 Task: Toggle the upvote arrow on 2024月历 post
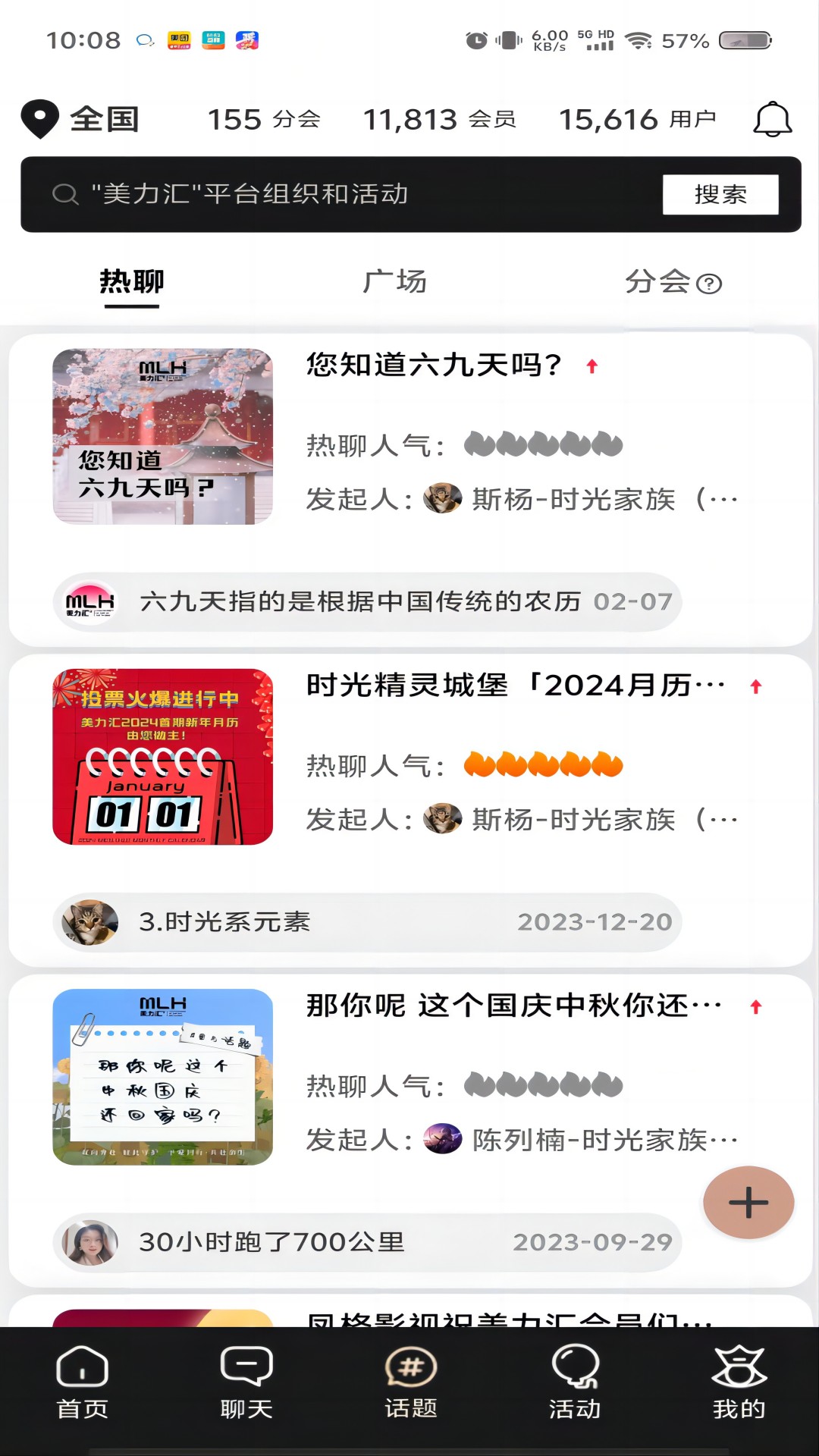tap(756, 685)
